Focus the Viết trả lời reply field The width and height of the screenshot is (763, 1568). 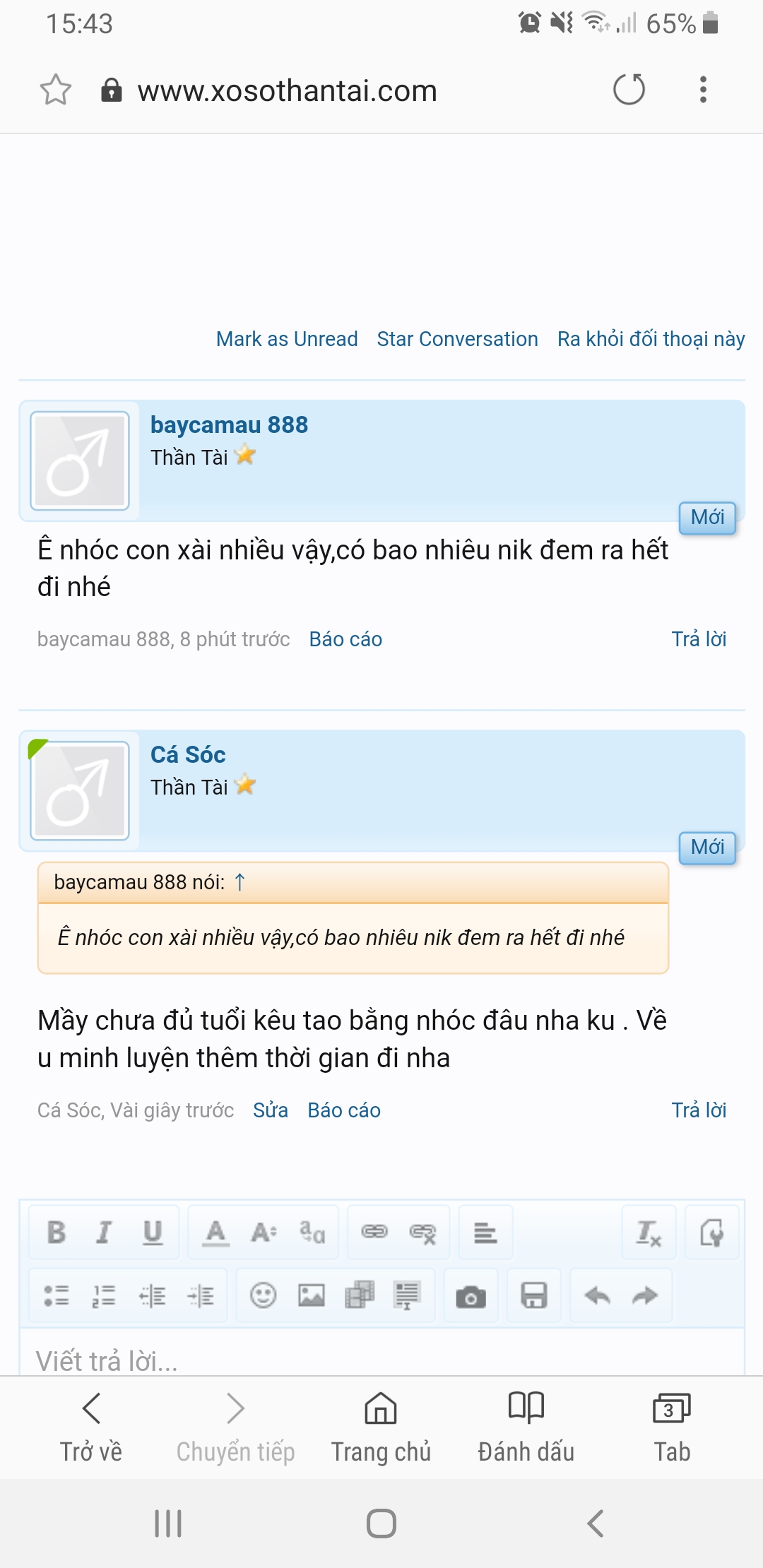click(381, 1358)
